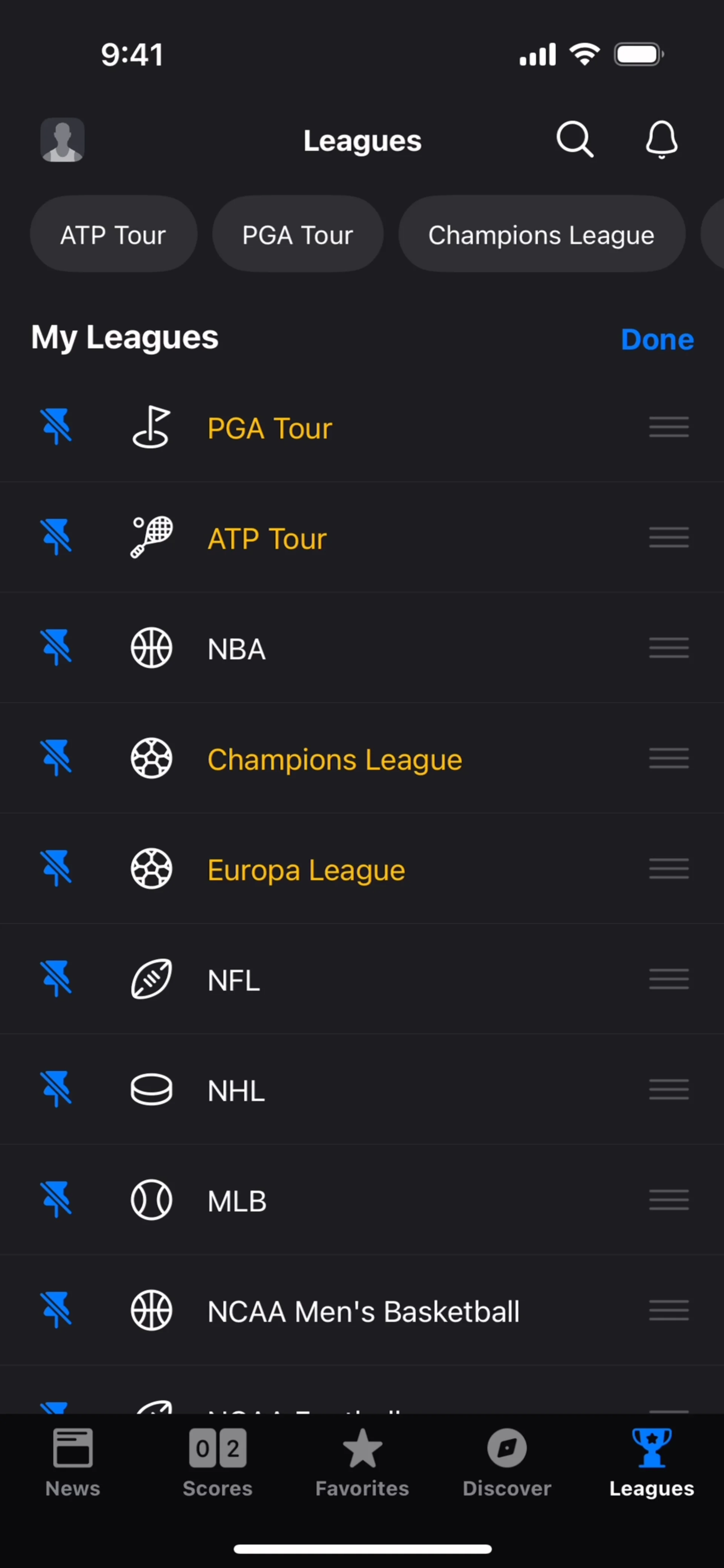The width and height of the screenshot is (724, 1568).
Task: Unpin PGA Tour from My Leagues
Action: pyautogui.click(x=56, y=426)
